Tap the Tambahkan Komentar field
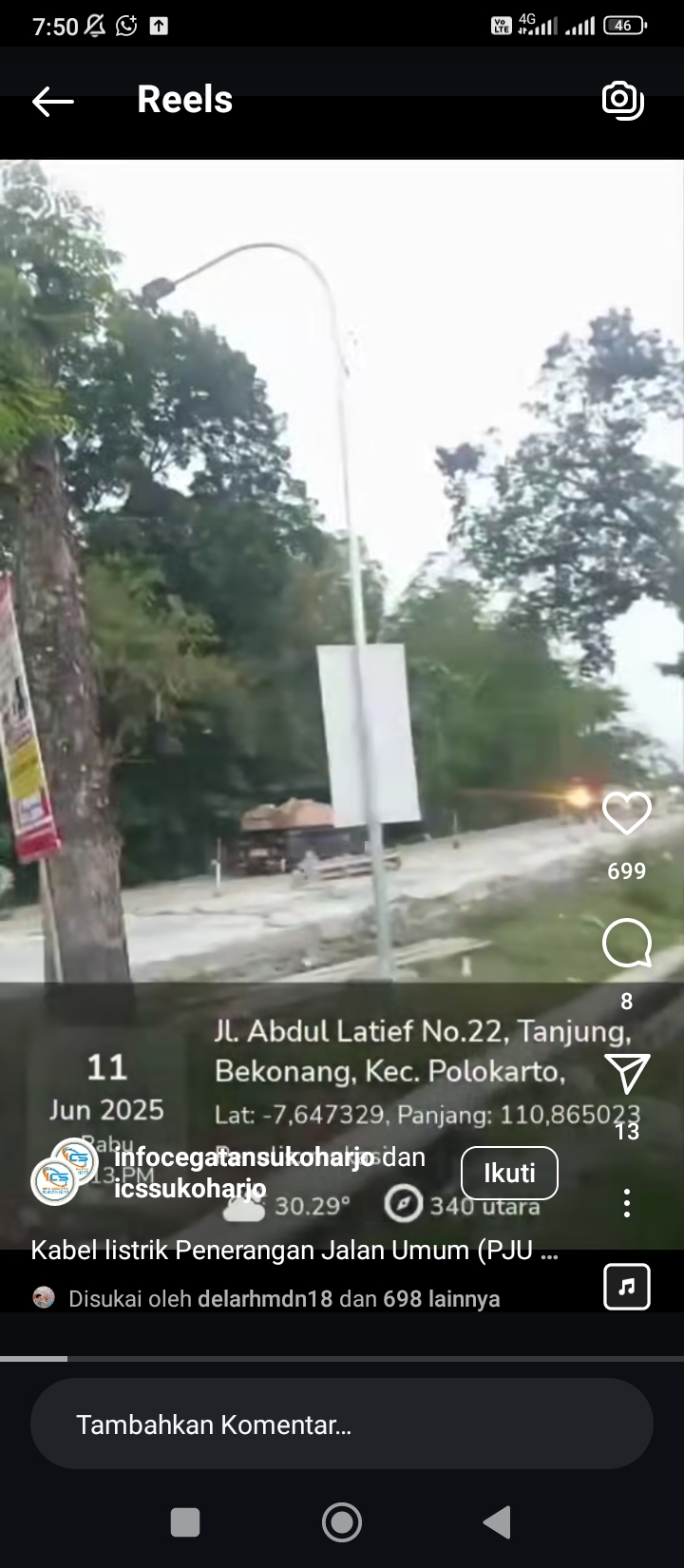The image size is (684, 1568). (x=342, y=1425)
